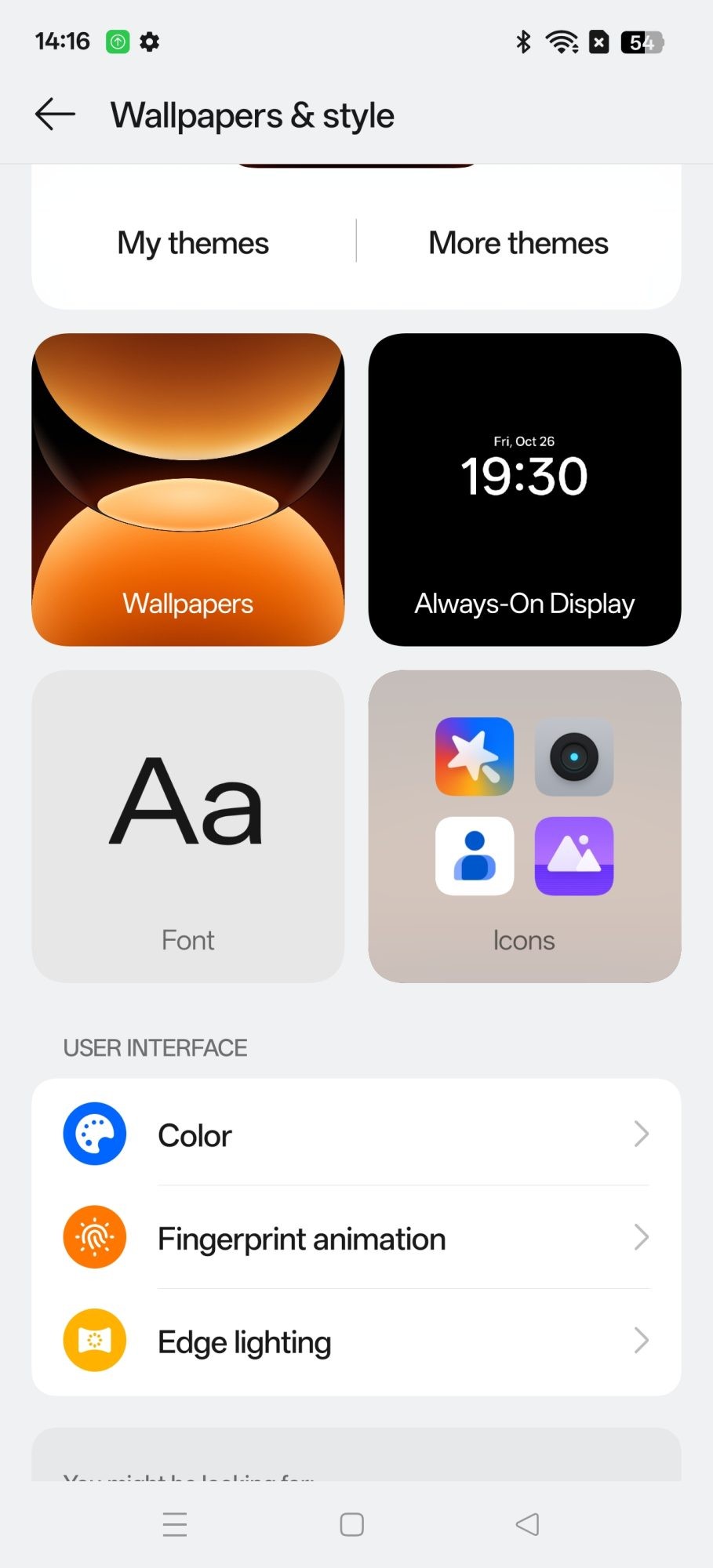
Task: Open the recent apps menu button
Action: pos(175,1524)
